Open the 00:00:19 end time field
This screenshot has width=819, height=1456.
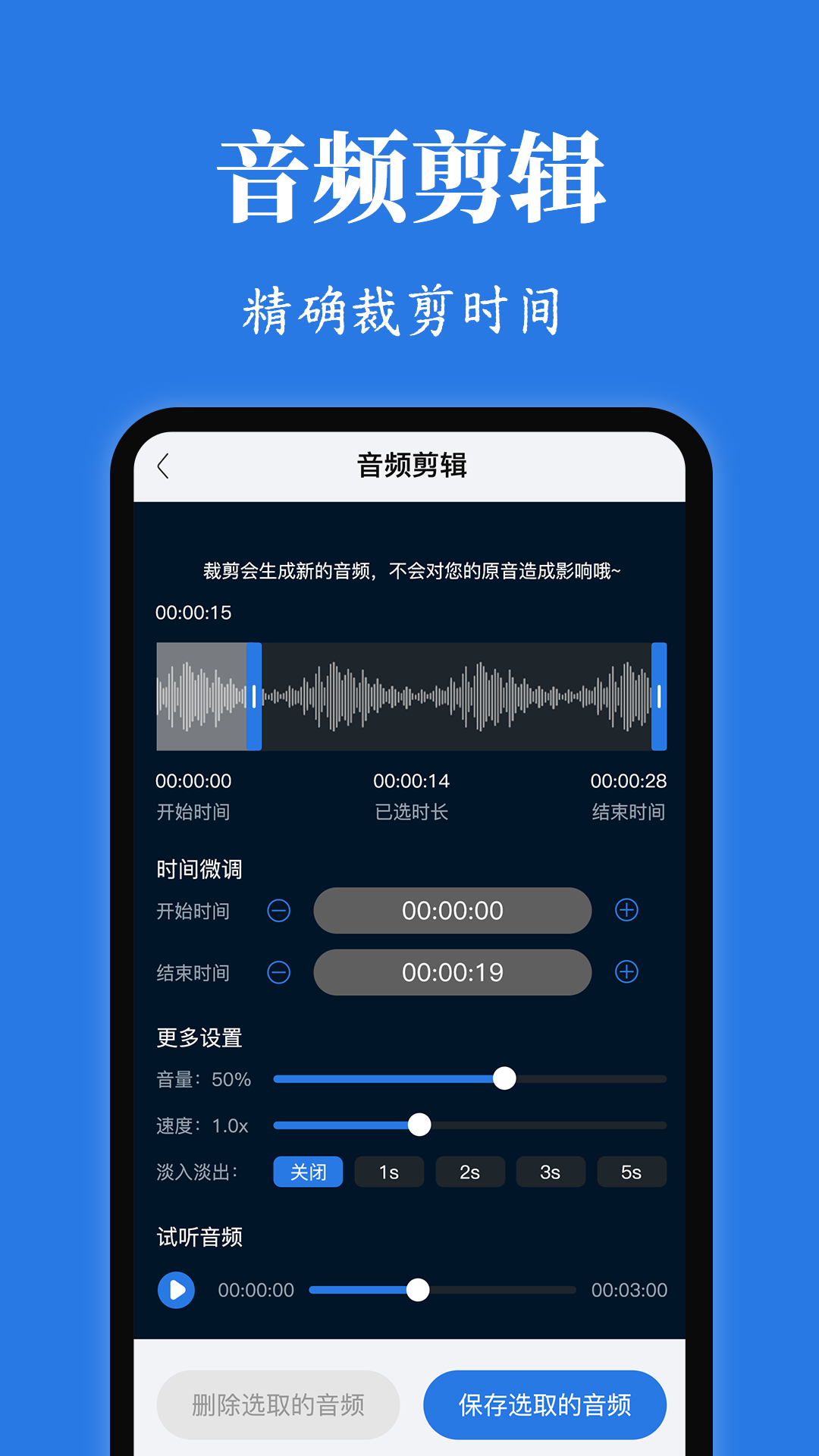[x=453, y=973]
